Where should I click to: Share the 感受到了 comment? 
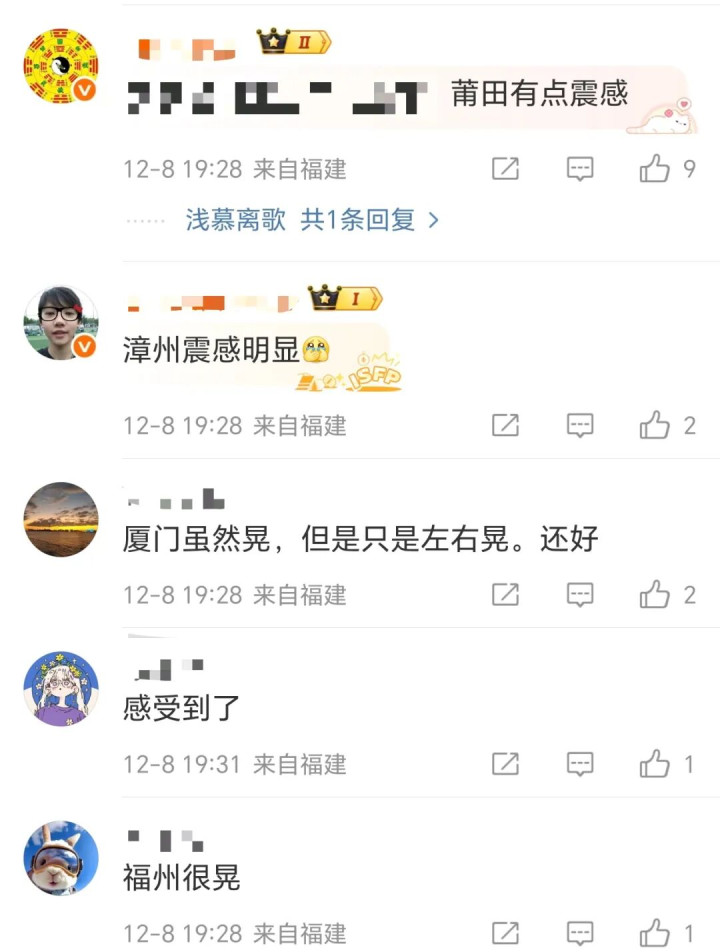tap(505, 764)
